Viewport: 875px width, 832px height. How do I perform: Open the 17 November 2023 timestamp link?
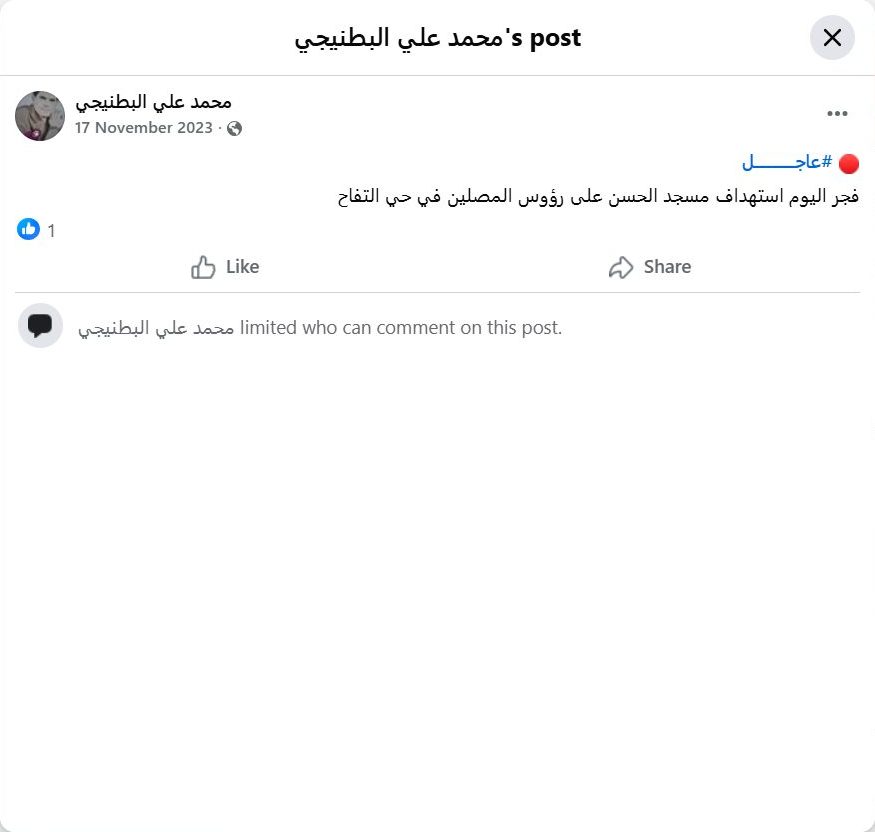(x=143, y=128)
